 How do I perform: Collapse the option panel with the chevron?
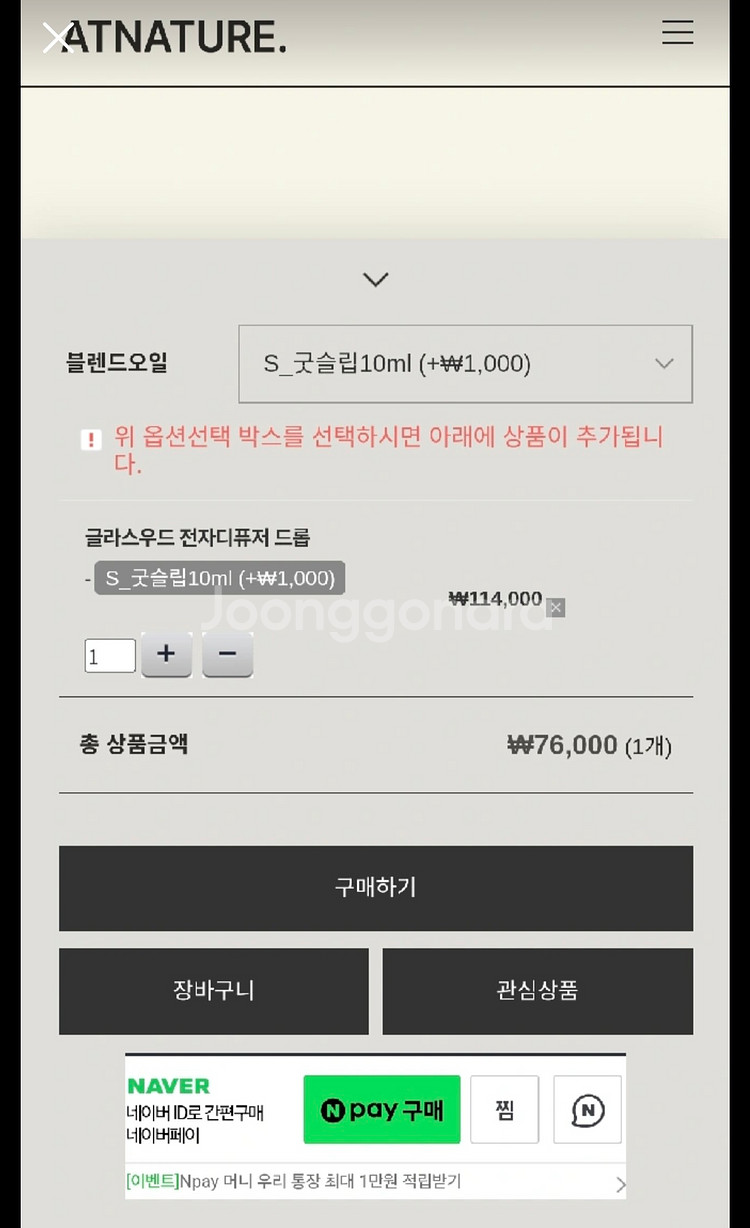point(375,280)
